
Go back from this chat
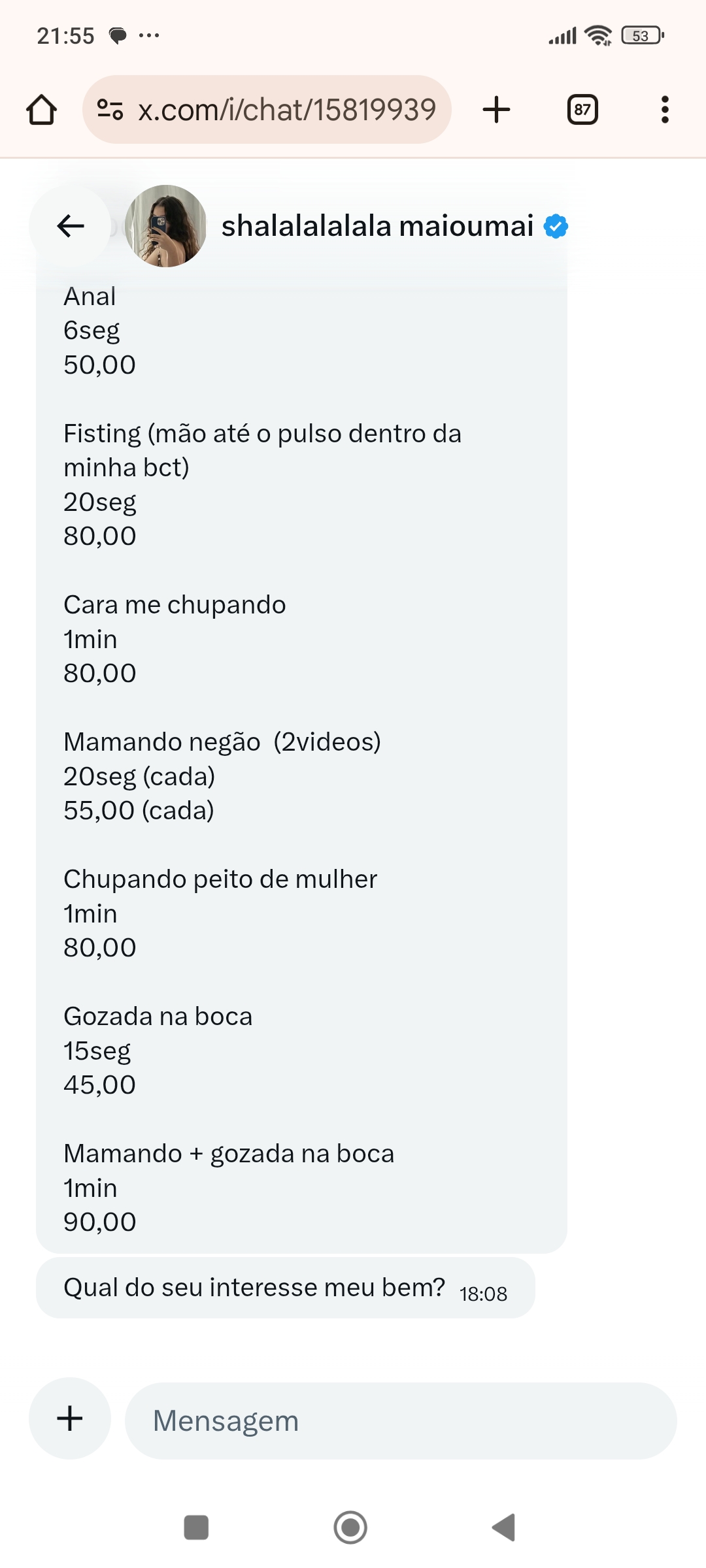tap(70, 226)
